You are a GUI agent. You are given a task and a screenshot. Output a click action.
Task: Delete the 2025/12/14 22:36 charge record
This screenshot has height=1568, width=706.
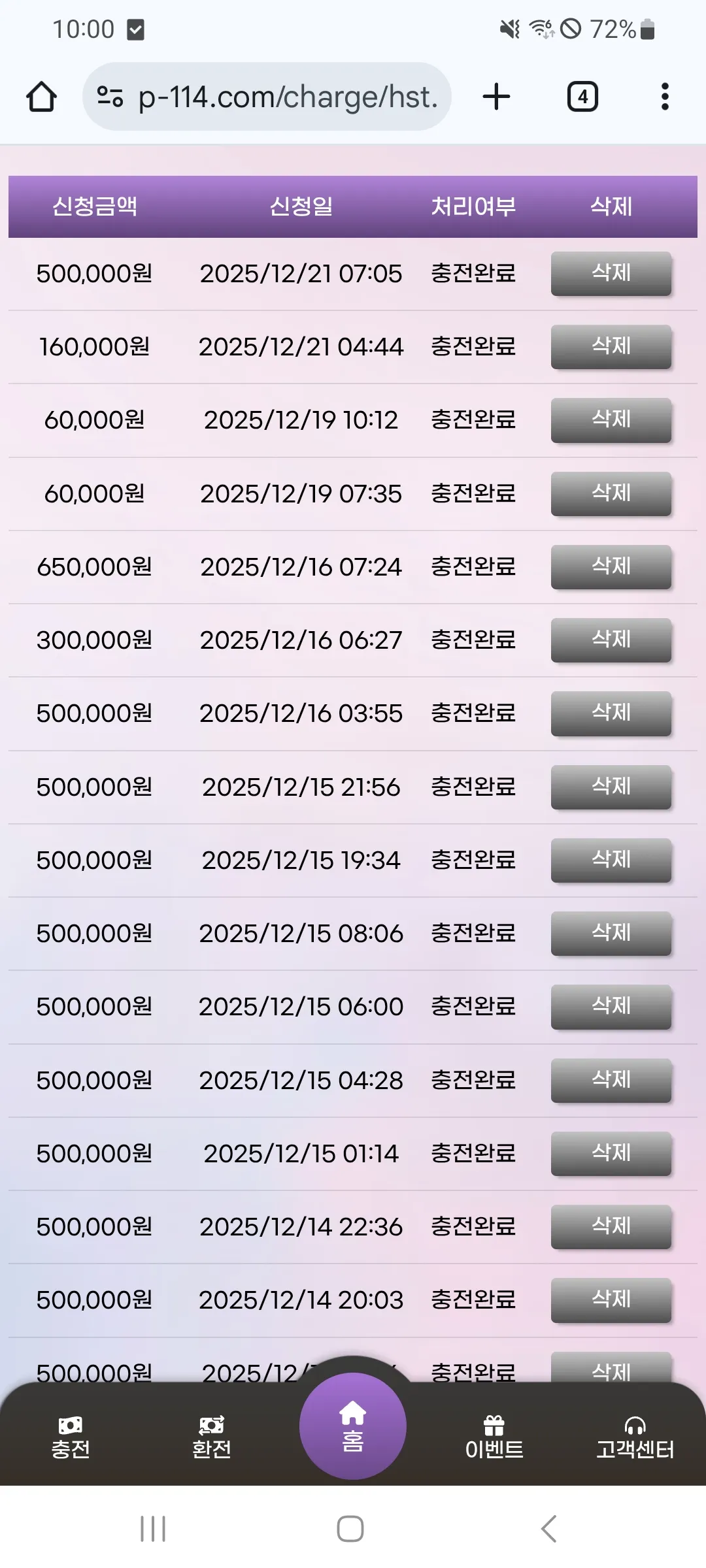point(611,1227)
